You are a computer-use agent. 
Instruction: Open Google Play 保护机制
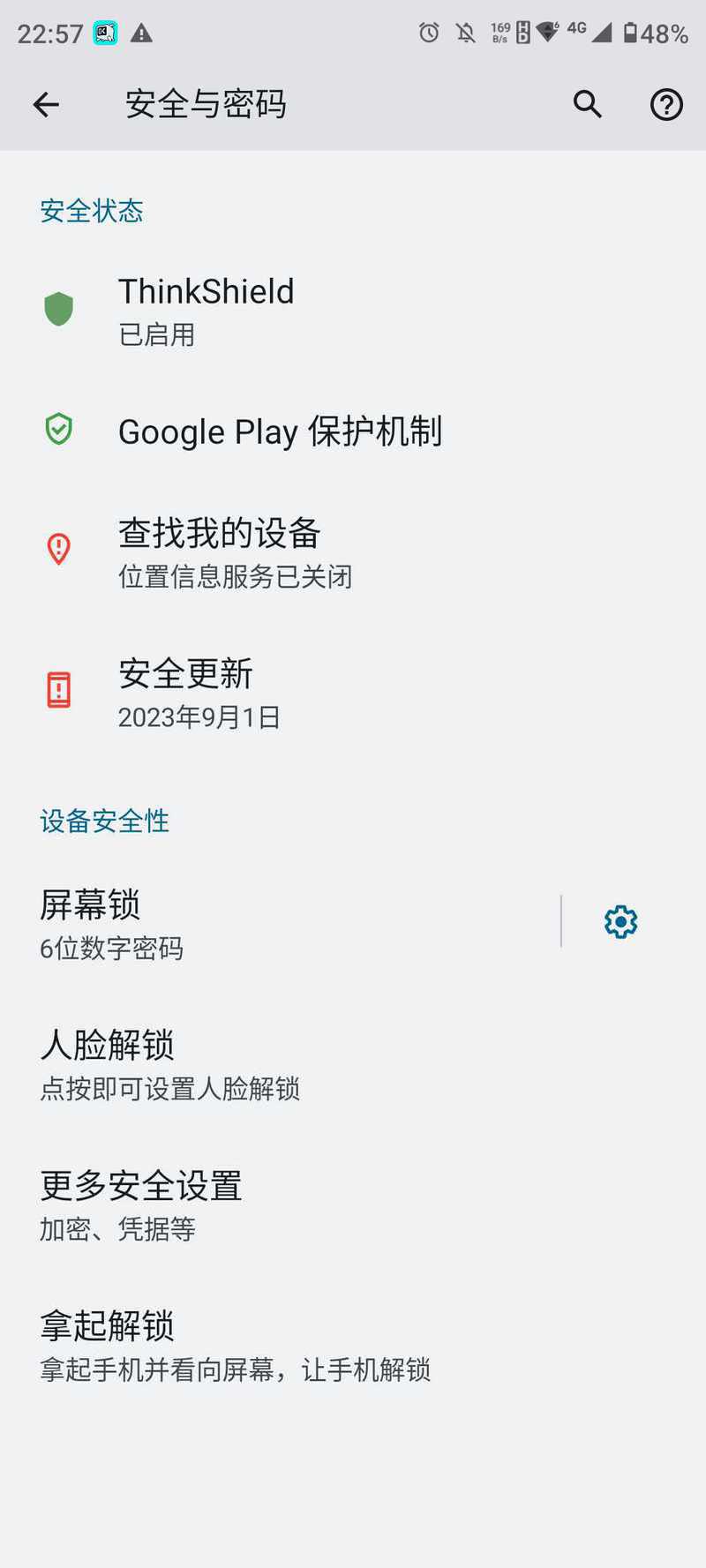pos(353,431)
